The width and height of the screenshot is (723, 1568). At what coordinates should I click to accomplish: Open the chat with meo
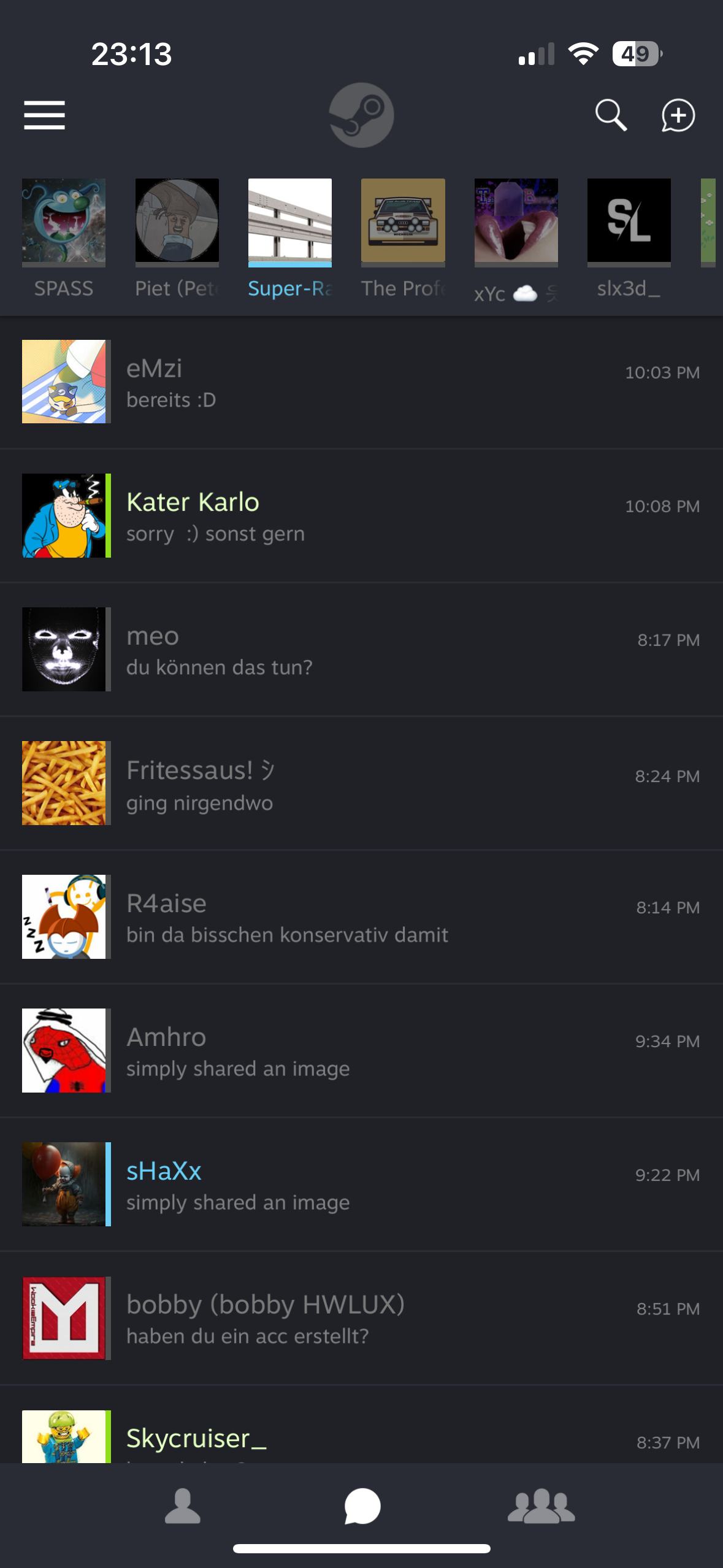[x=361, y=650]
